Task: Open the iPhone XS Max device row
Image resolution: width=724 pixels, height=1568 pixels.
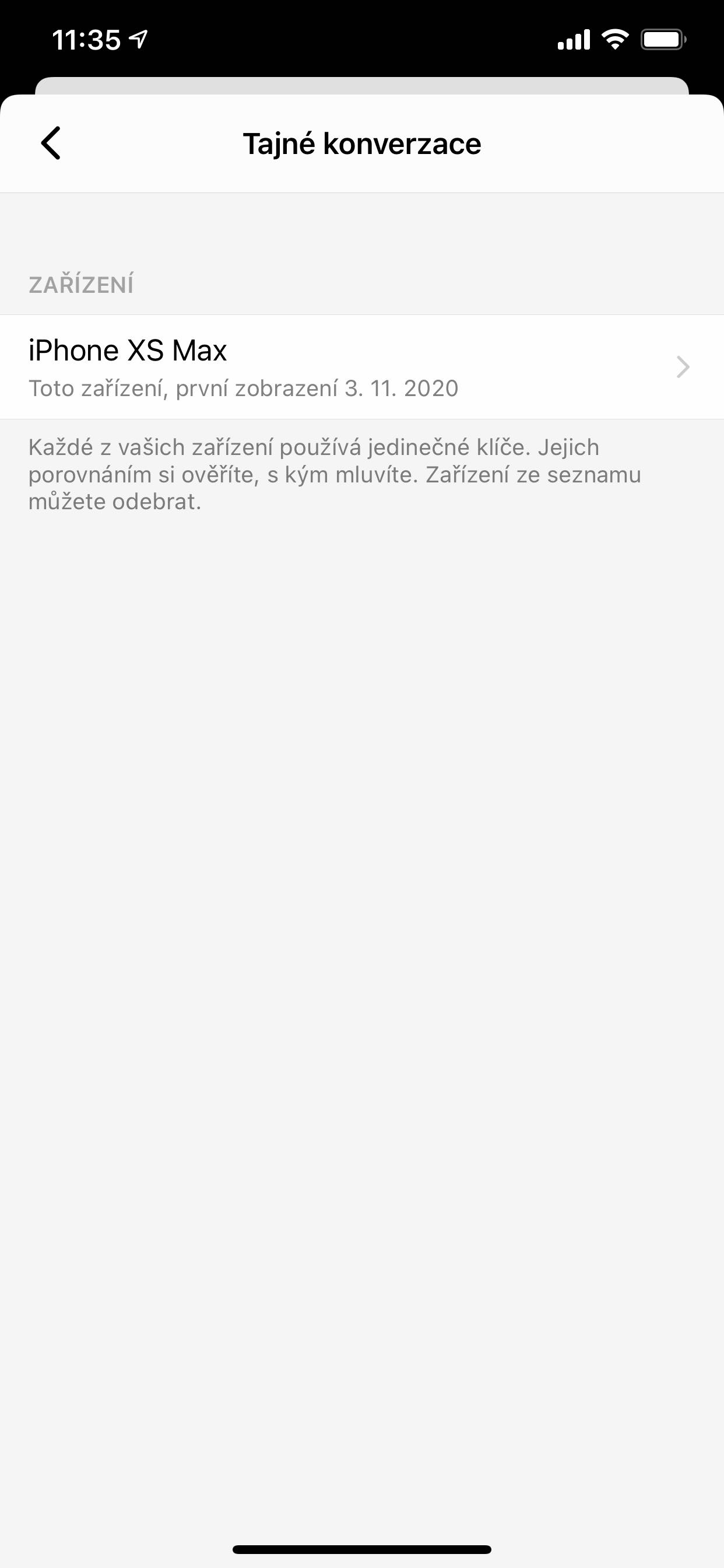Action: click(361, 367)
